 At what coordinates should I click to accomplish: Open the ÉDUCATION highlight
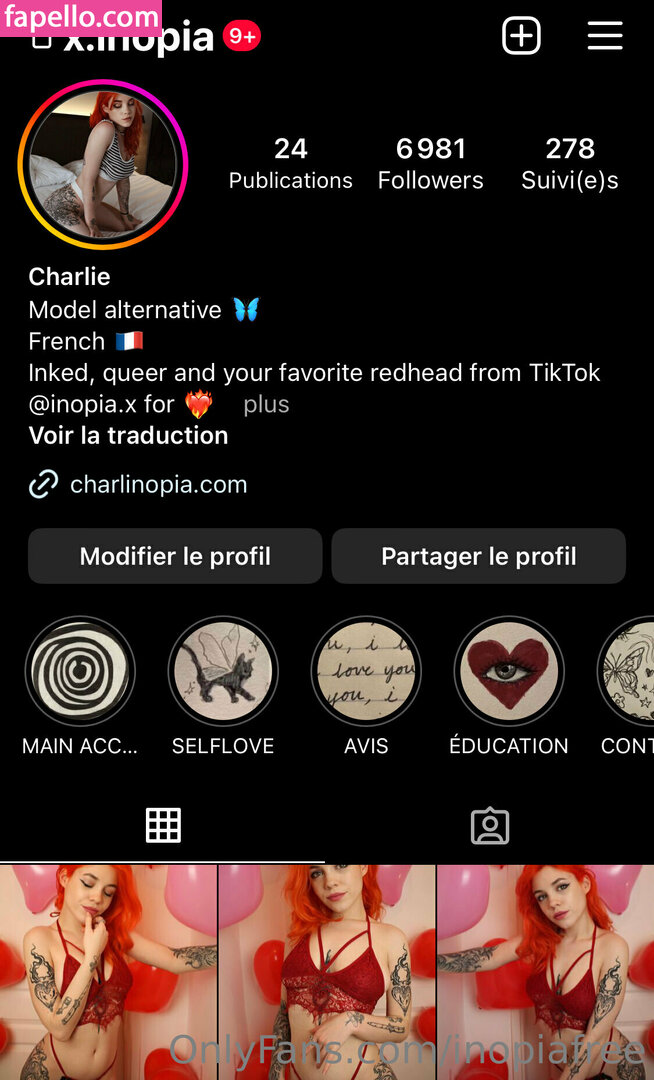(x=509, y=671)
